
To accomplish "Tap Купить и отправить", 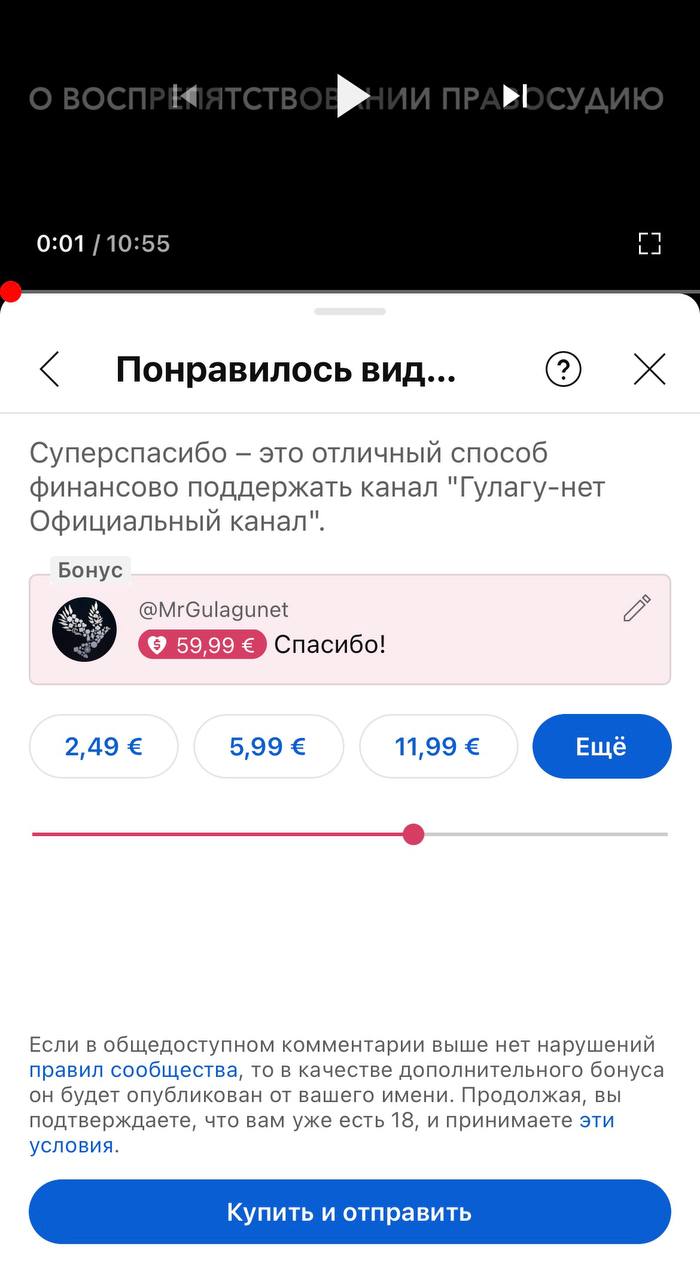I will coord(350,1212).
